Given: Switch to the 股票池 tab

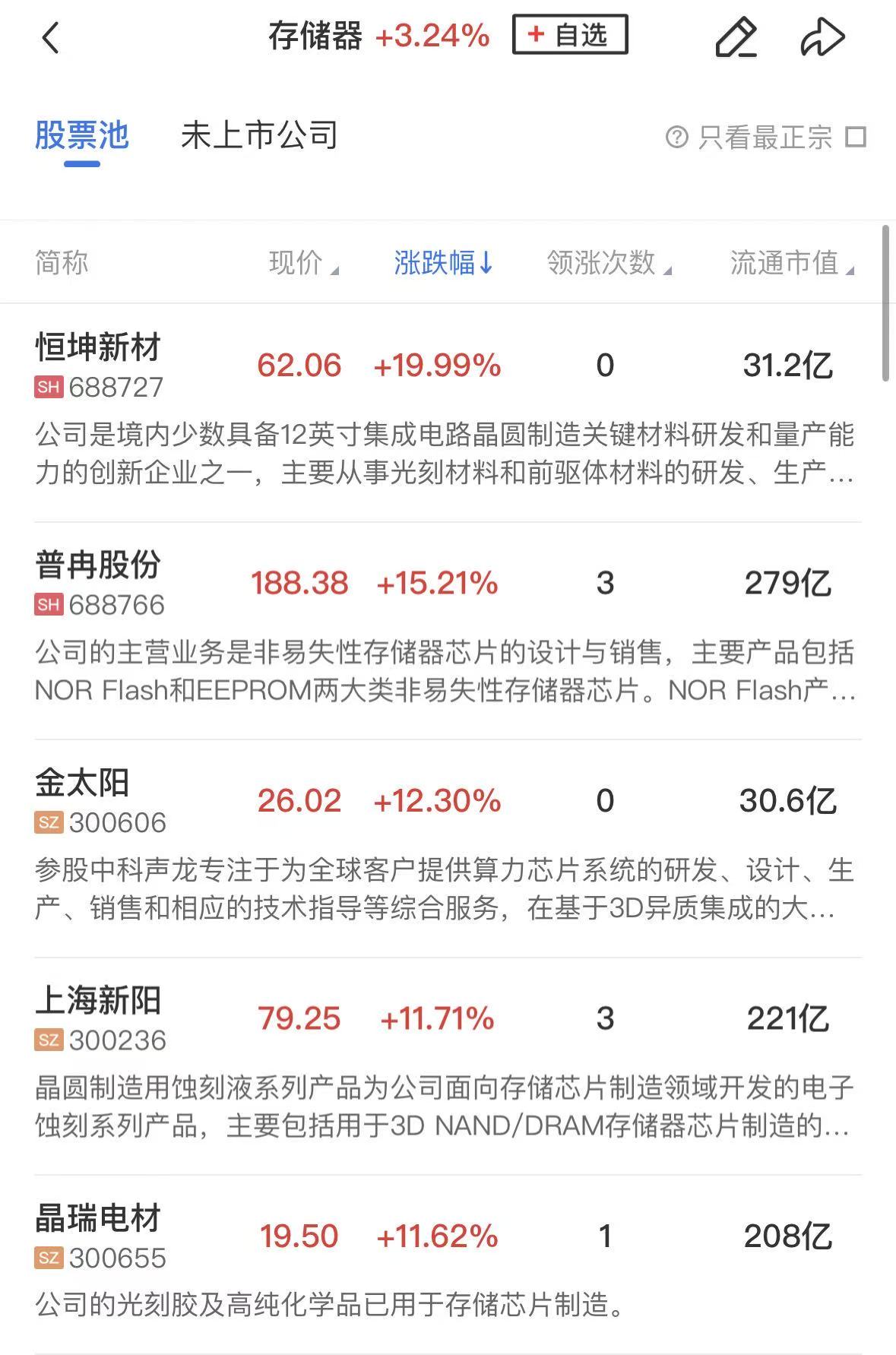Looking at the screenshot, I should pyautogui.click(x=82, y=137).
